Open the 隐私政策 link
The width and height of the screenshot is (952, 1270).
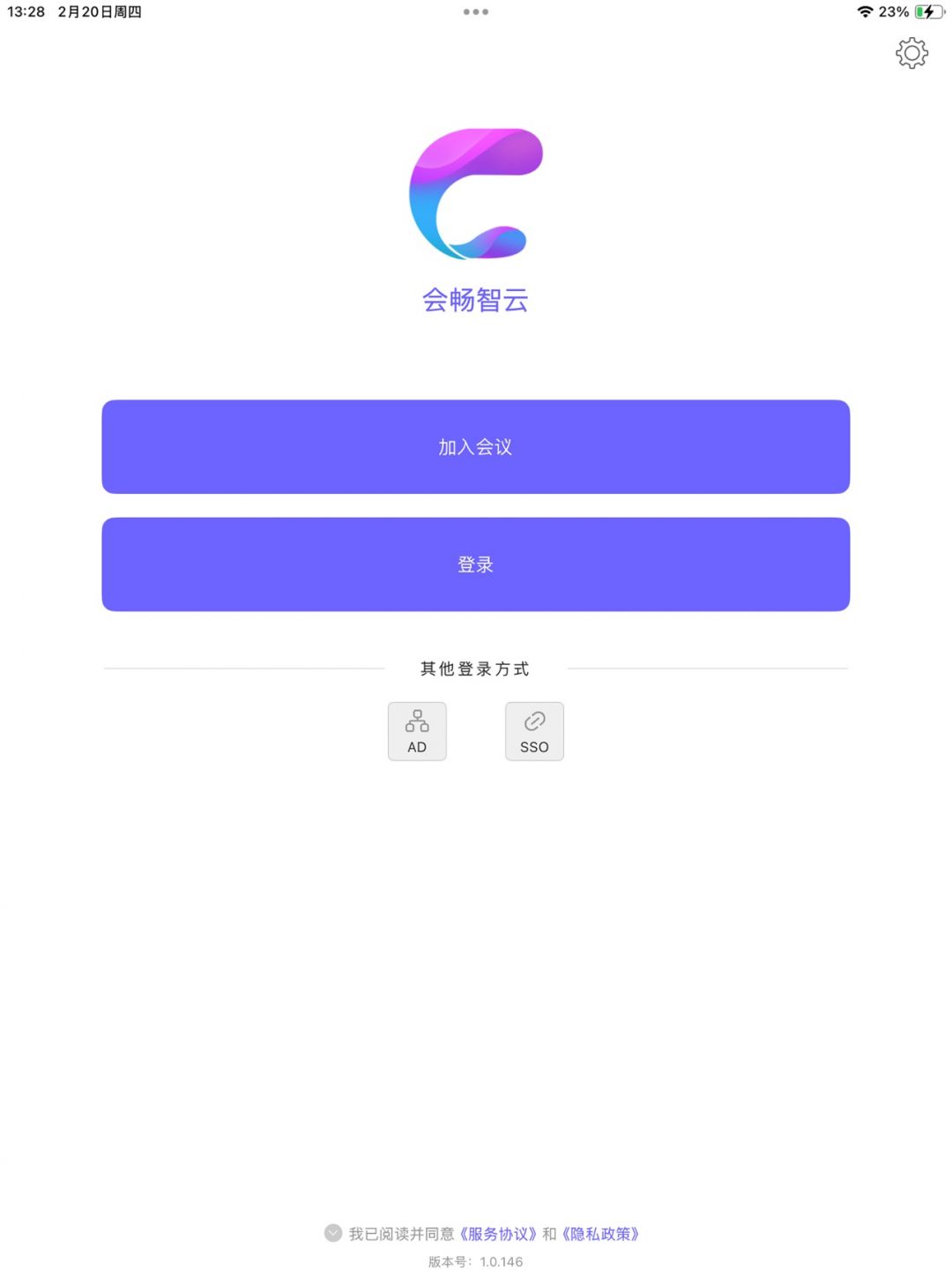601,1234
